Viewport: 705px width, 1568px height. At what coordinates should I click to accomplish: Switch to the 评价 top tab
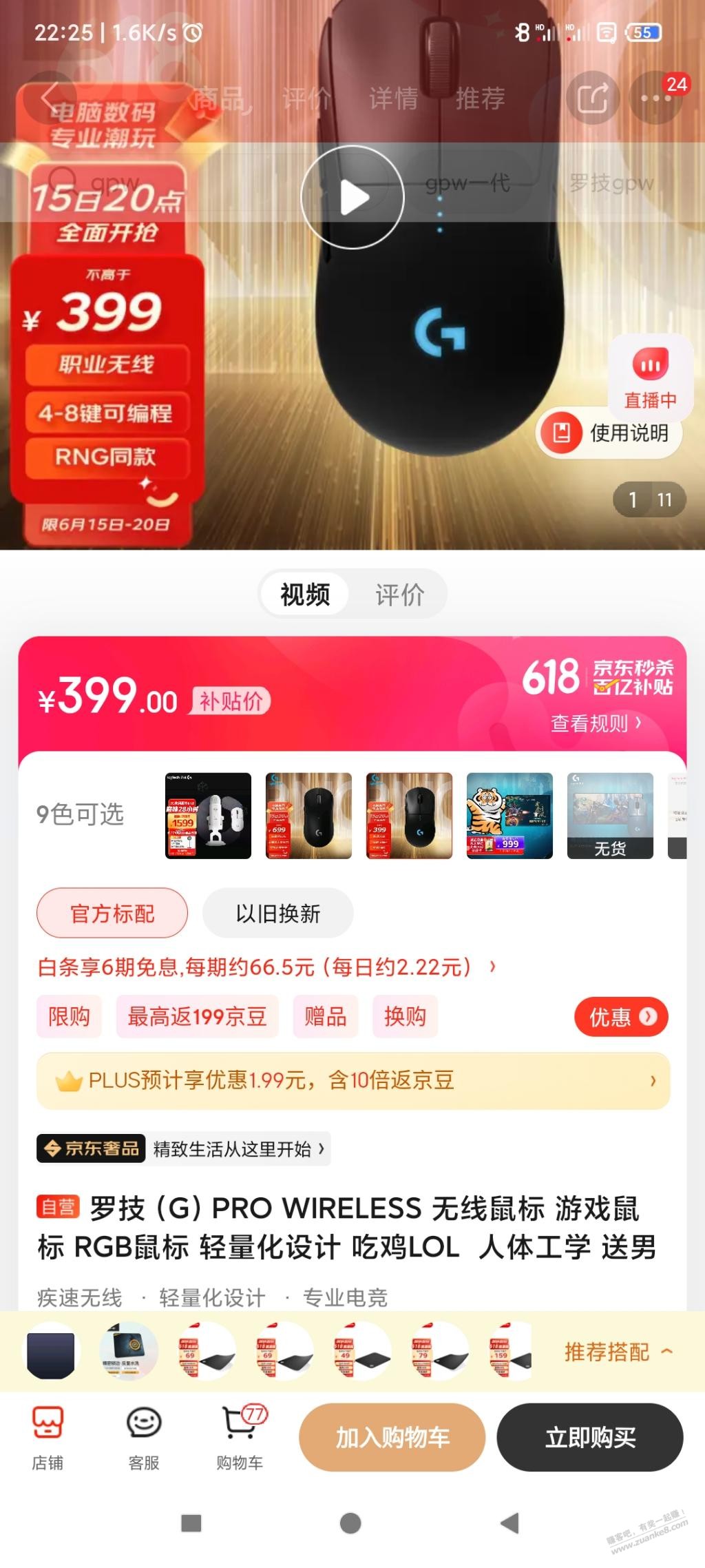tap(306, 99)
